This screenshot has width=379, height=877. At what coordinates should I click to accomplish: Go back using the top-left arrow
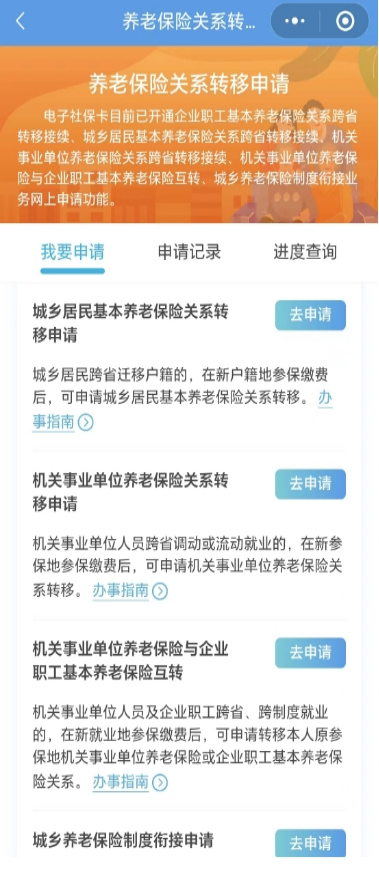coord(20,21)
